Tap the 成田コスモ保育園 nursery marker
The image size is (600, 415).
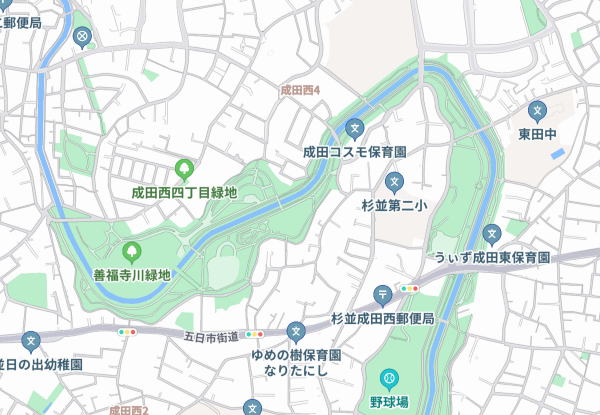click(354, 128)
